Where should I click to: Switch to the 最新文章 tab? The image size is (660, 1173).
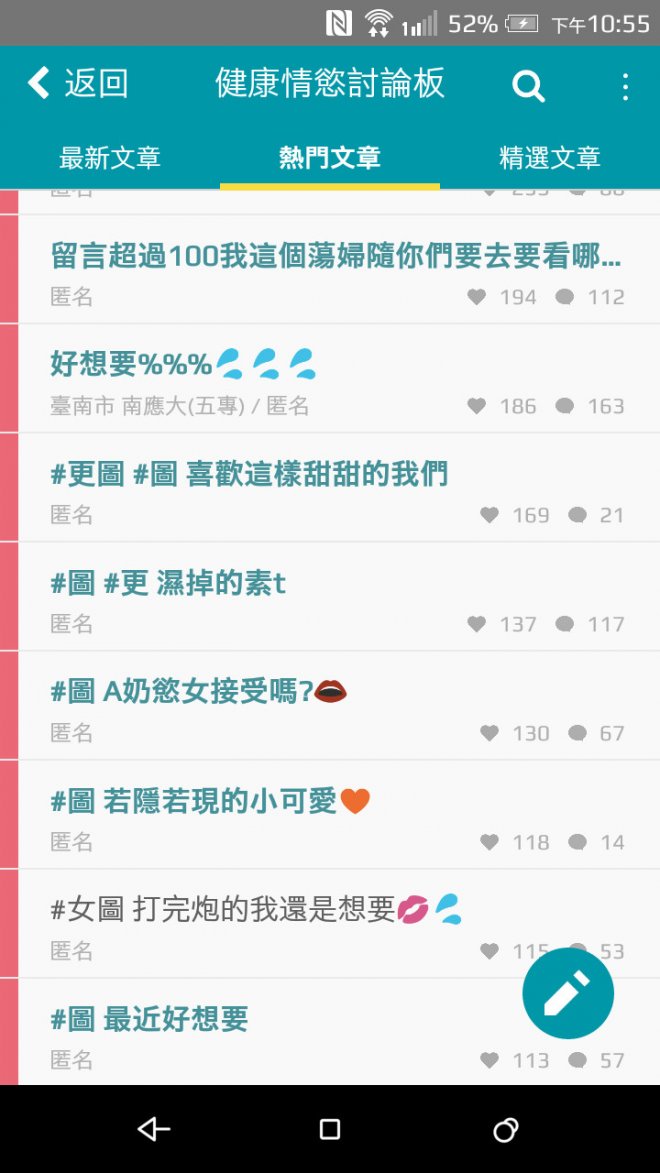pyautogui.click(x=110, y=158)
